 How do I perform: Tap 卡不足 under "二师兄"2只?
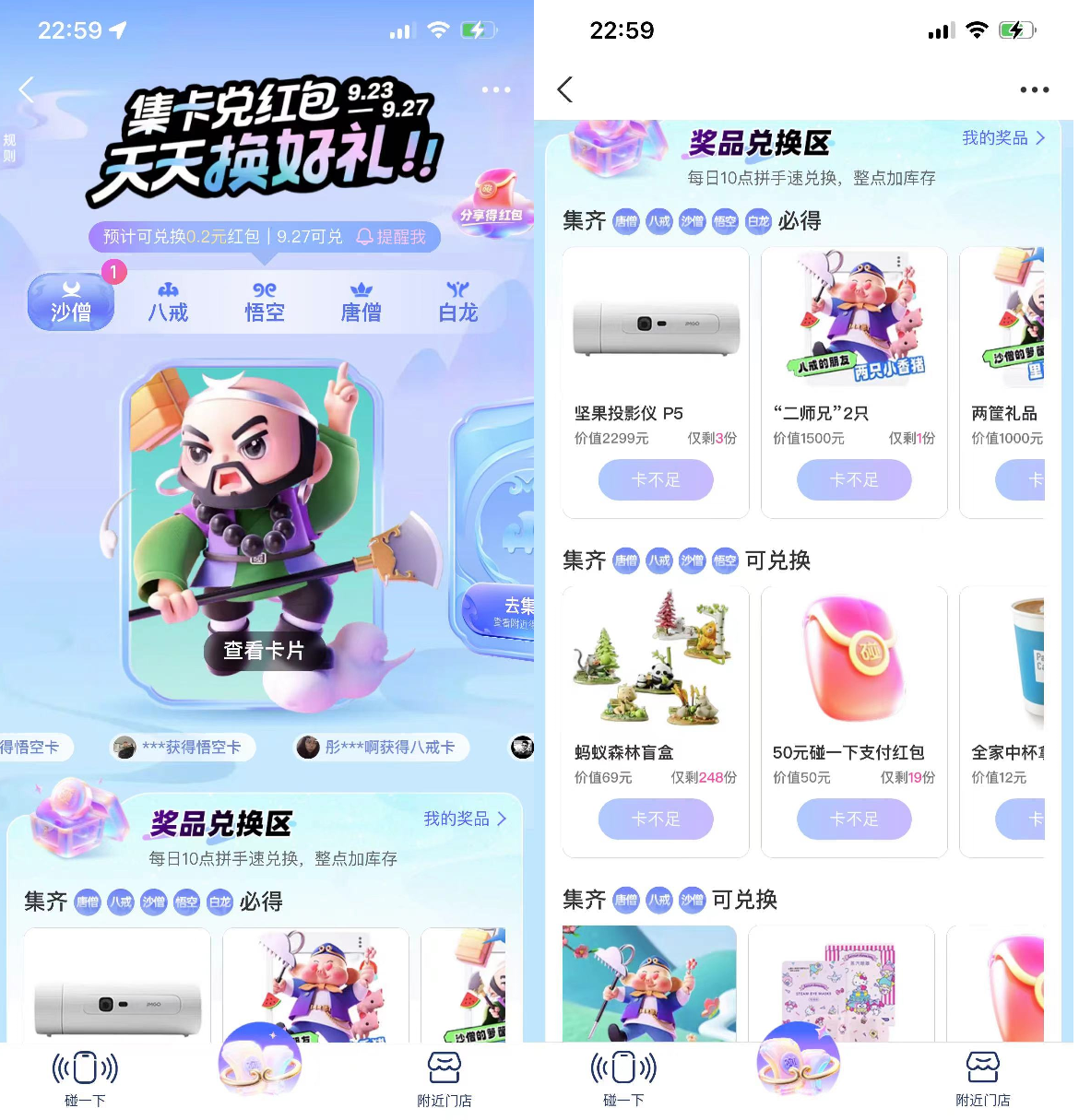point(854,480)
